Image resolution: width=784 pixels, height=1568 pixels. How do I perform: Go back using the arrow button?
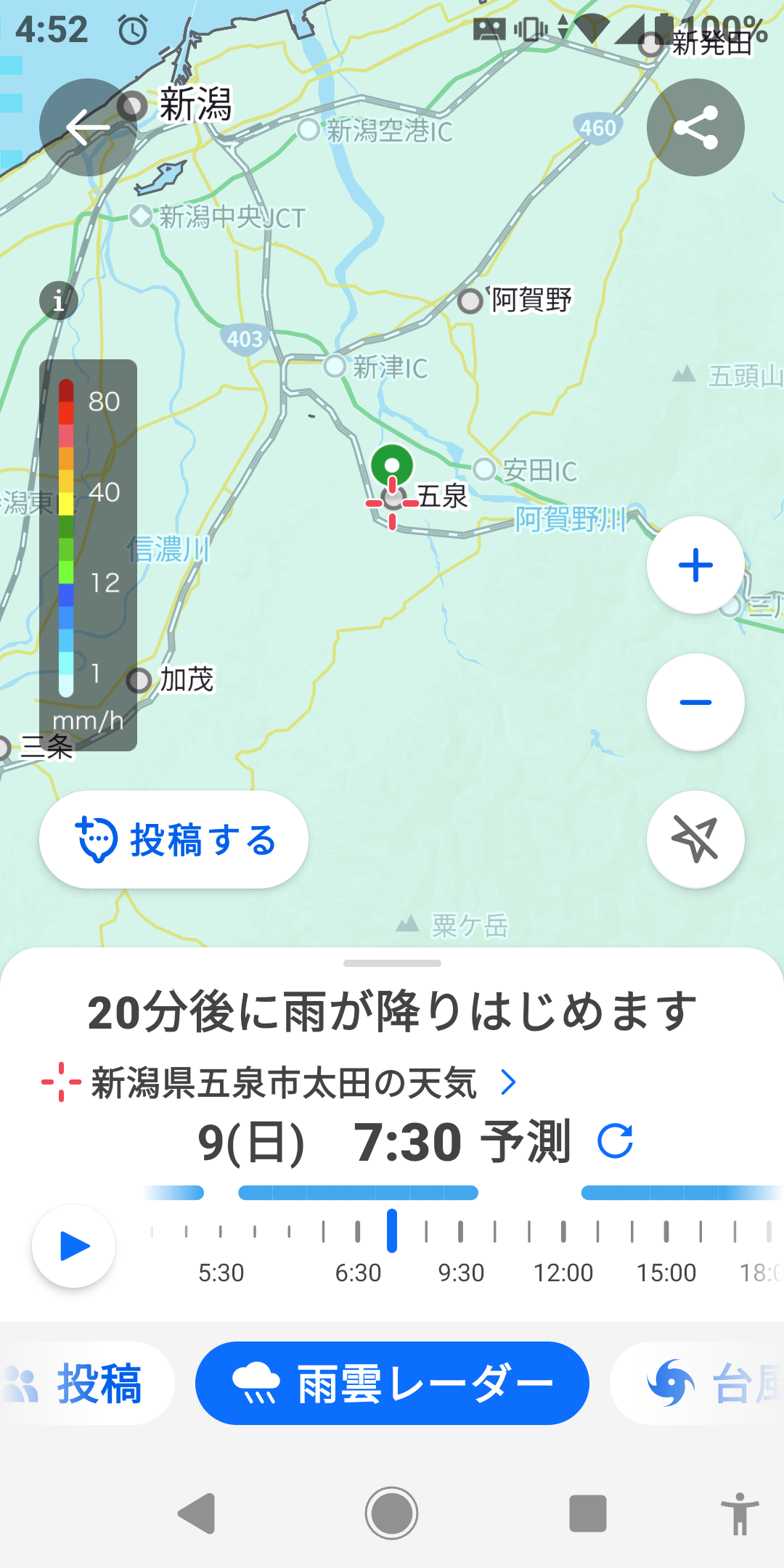pos(88,128)
